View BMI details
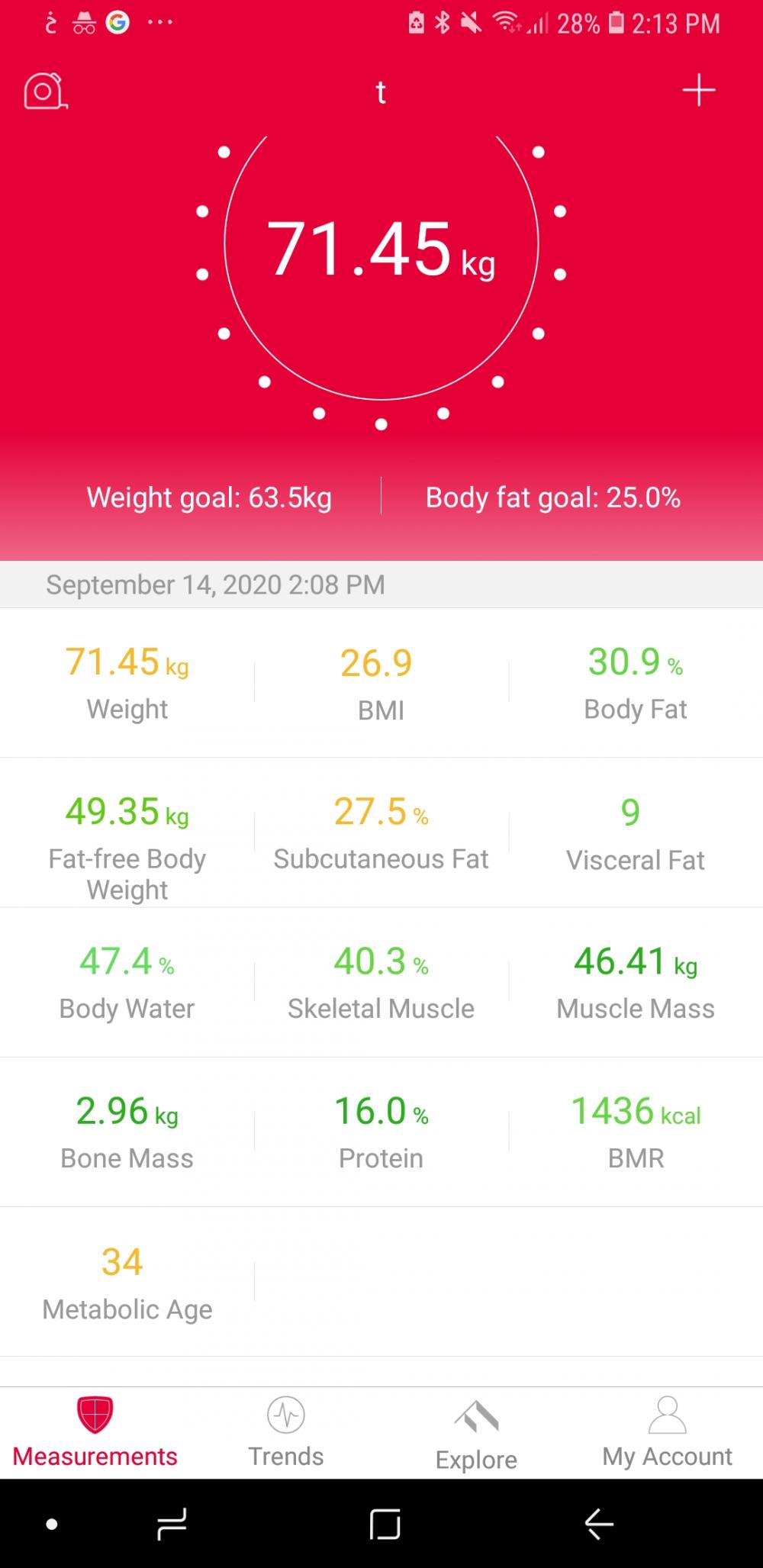Screen dimensions: 763x1568 coord(381,682)
